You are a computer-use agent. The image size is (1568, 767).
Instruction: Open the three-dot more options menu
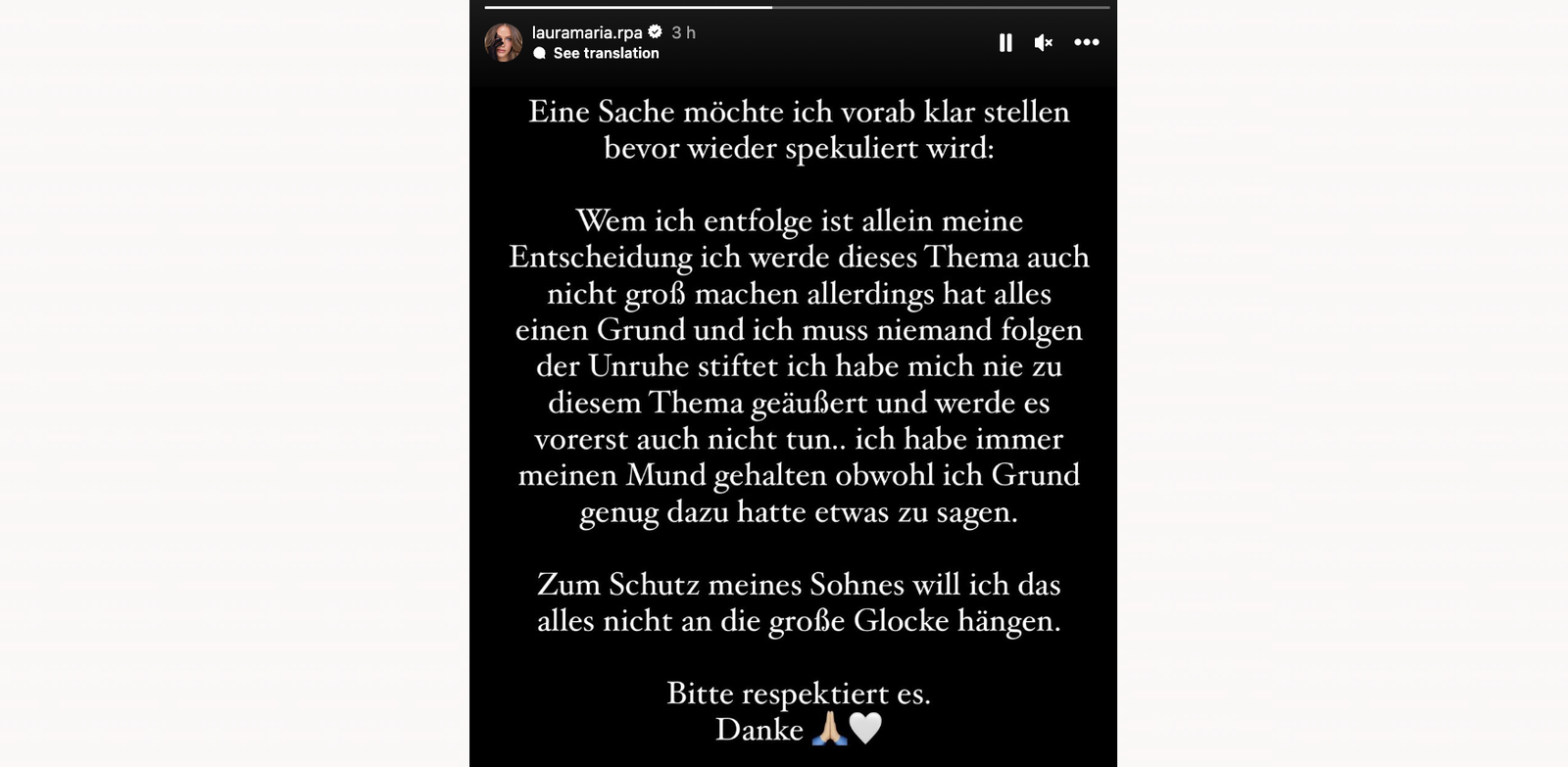coord(1086,43)
